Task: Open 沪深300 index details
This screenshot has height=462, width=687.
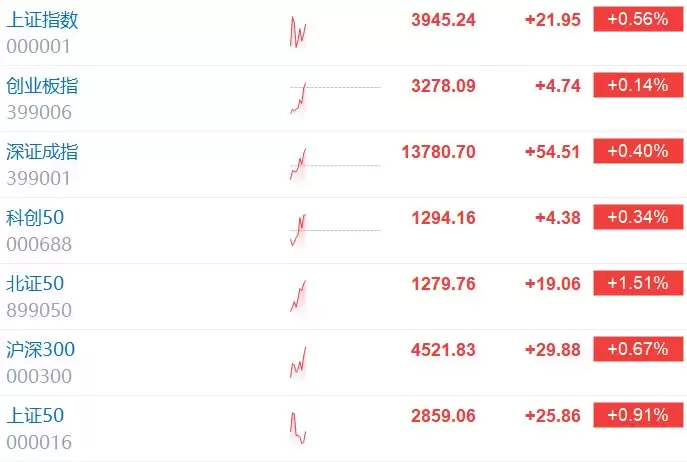Action: tap(41, 350)
